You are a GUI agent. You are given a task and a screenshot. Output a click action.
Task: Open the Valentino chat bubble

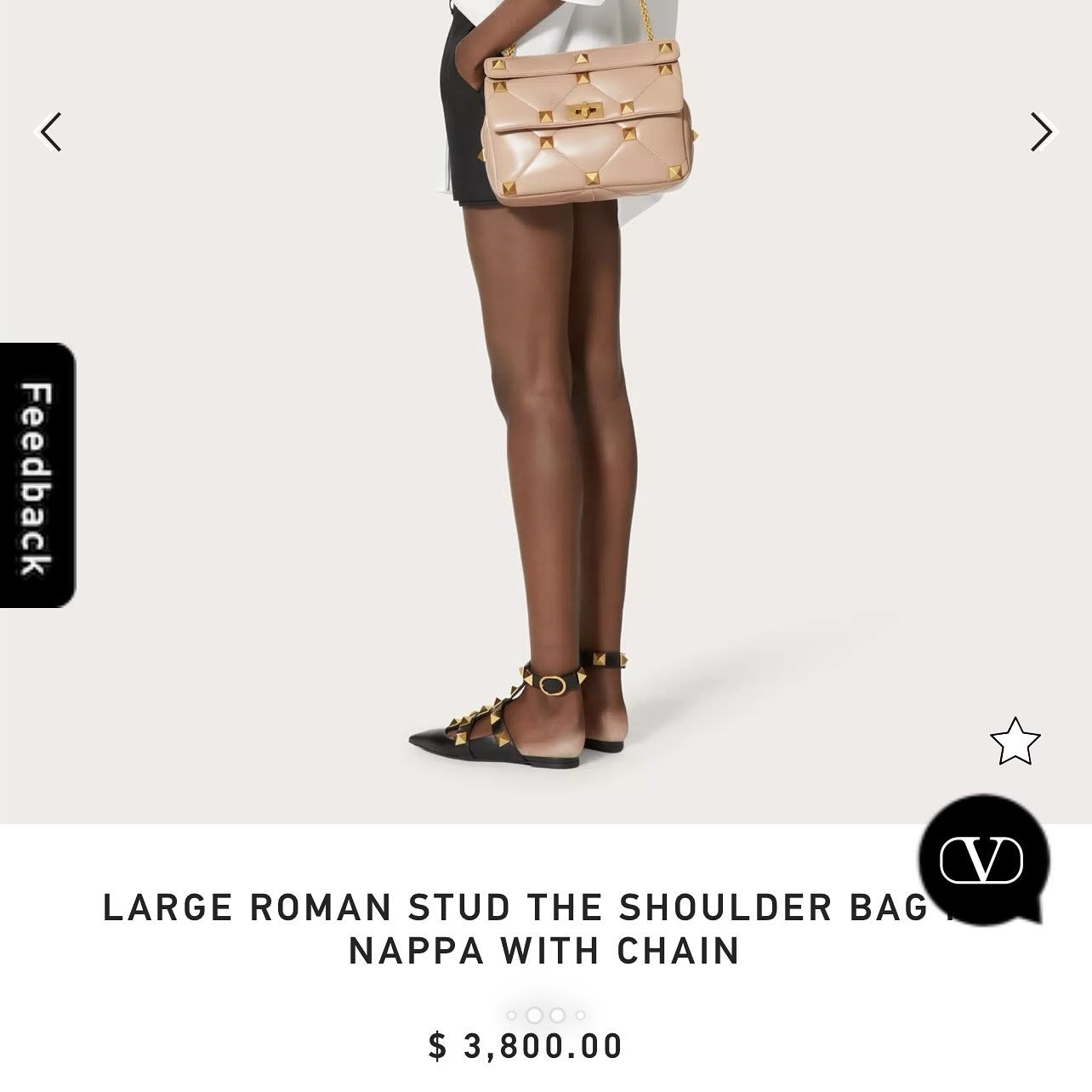click(x=983, y=859)
